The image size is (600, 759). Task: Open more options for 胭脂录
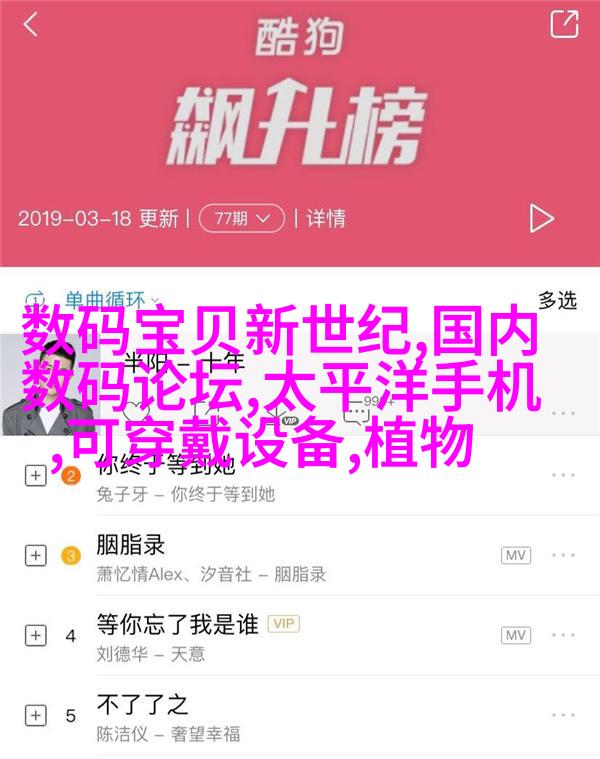click(563, 555)
